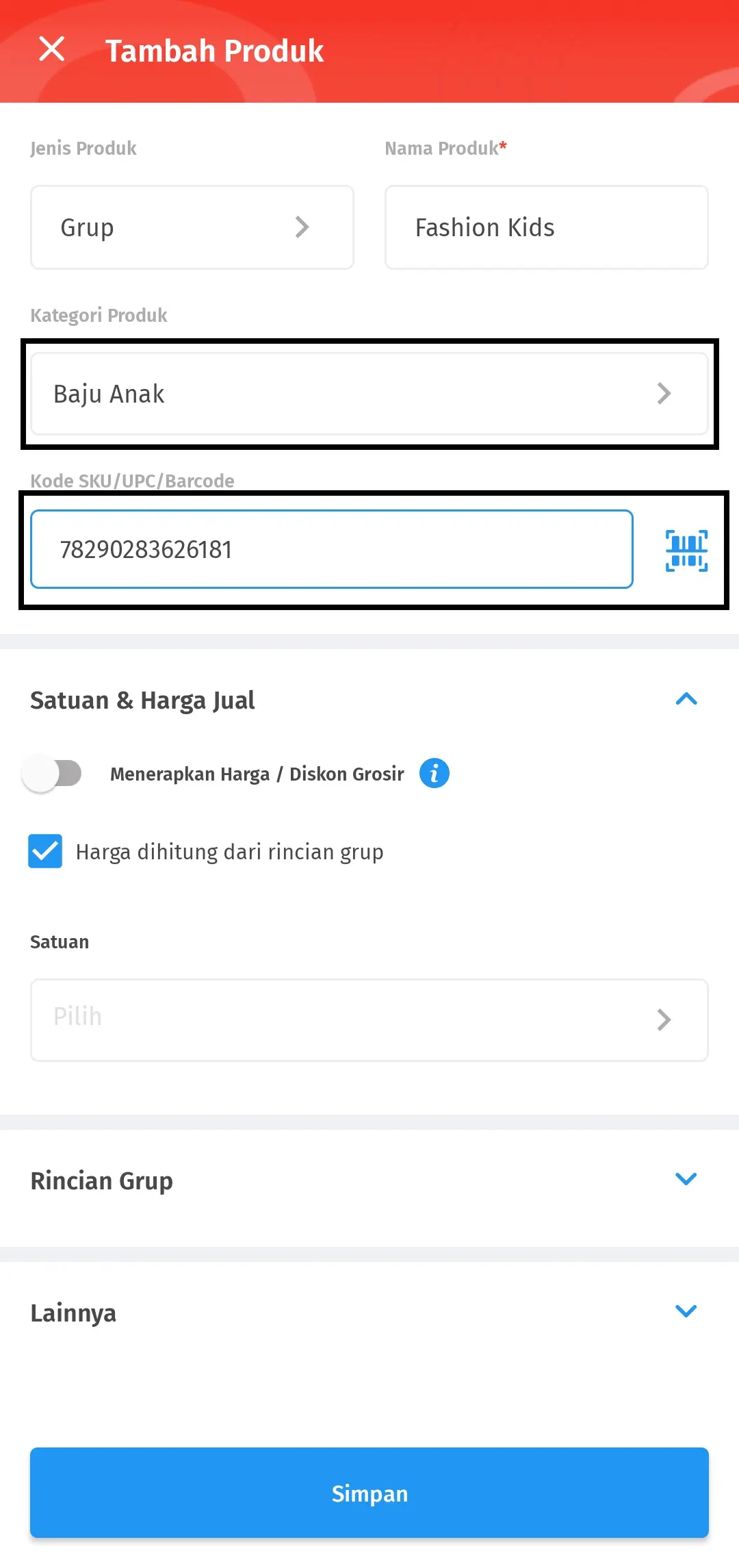Viewport: 739px width, 1568px height.
Task: Tap the info icon beside Diskon Grosir
Action: 433,773
